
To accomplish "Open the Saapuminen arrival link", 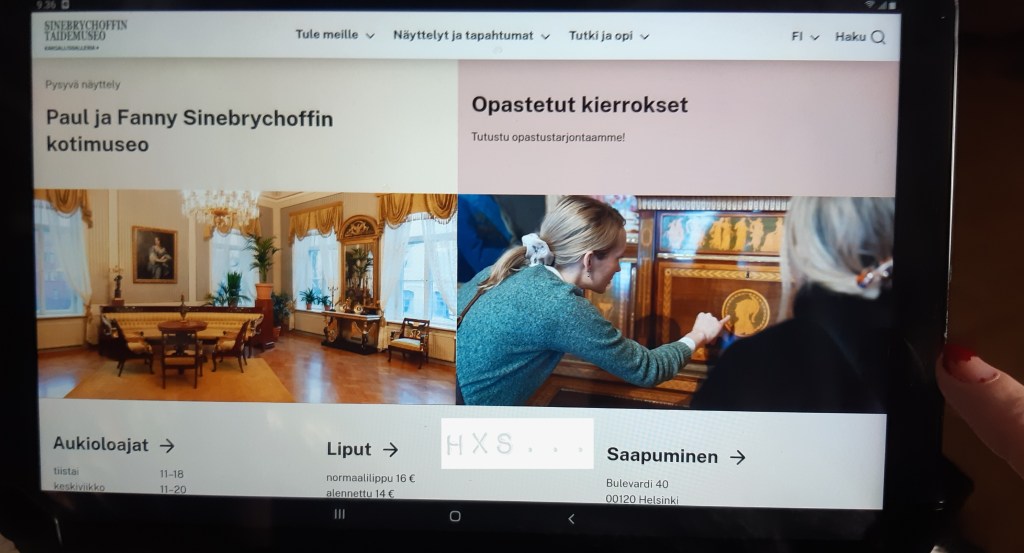I will [x=676, y=457].
